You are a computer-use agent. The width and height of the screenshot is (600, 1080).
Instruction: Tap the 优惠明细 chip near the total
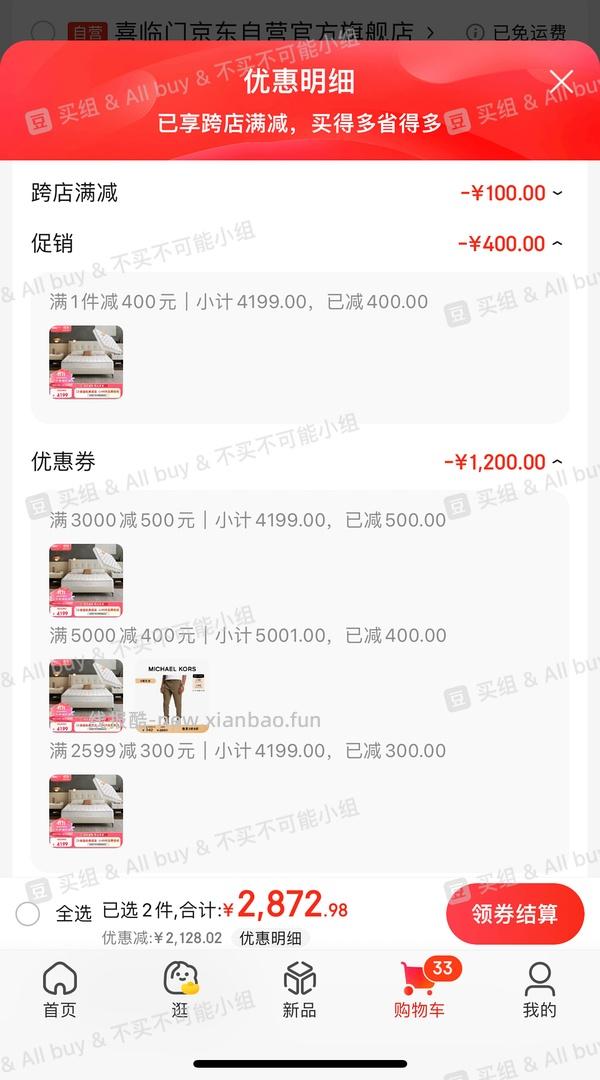270,938
